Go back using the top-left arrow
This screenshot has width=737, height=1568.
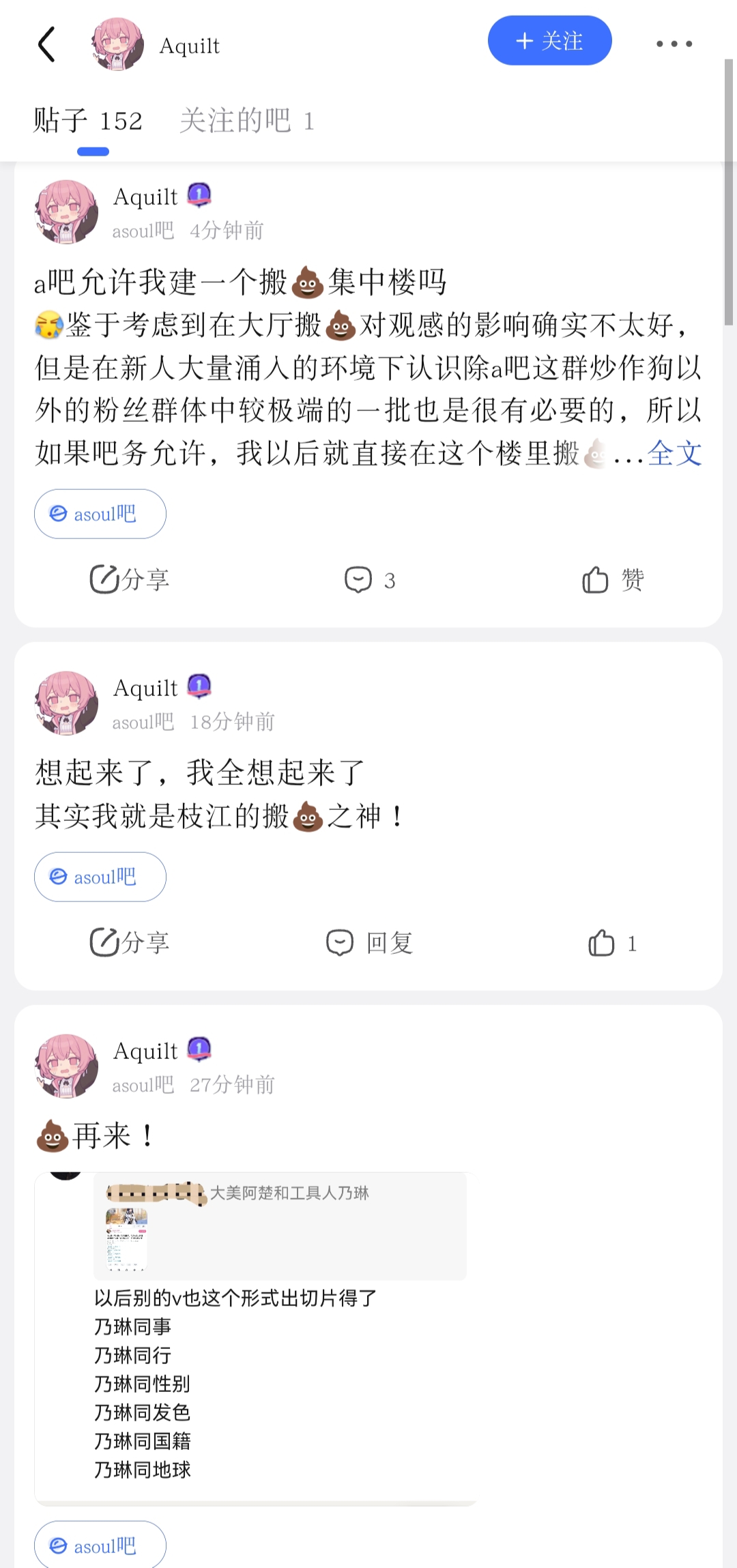[x=46, y=45]
